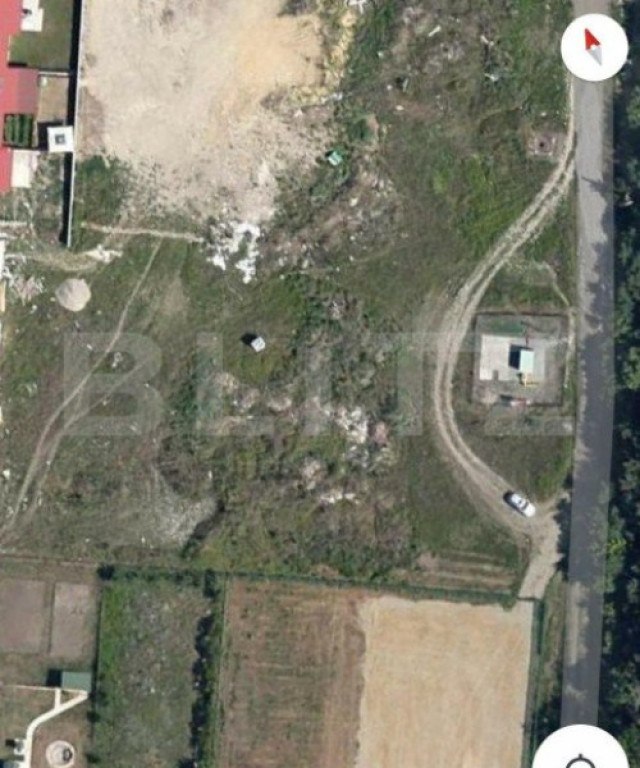This screenshot has width=640, height=768.
Task: Tap the compass to reset map orientation
Action: [x=594, y=47]
